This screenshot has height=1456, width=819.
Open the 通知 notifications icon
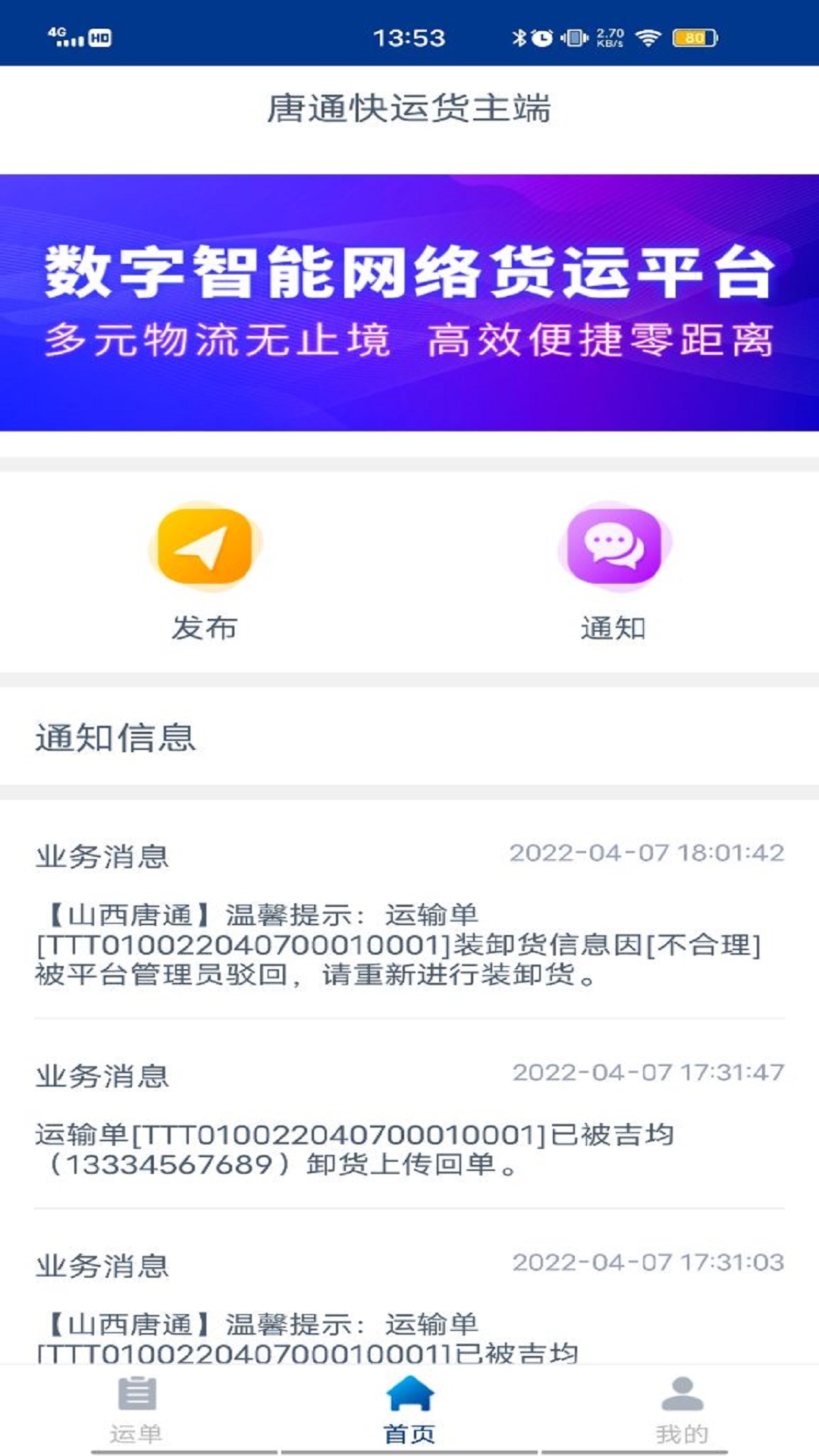(x=614, y=546)
